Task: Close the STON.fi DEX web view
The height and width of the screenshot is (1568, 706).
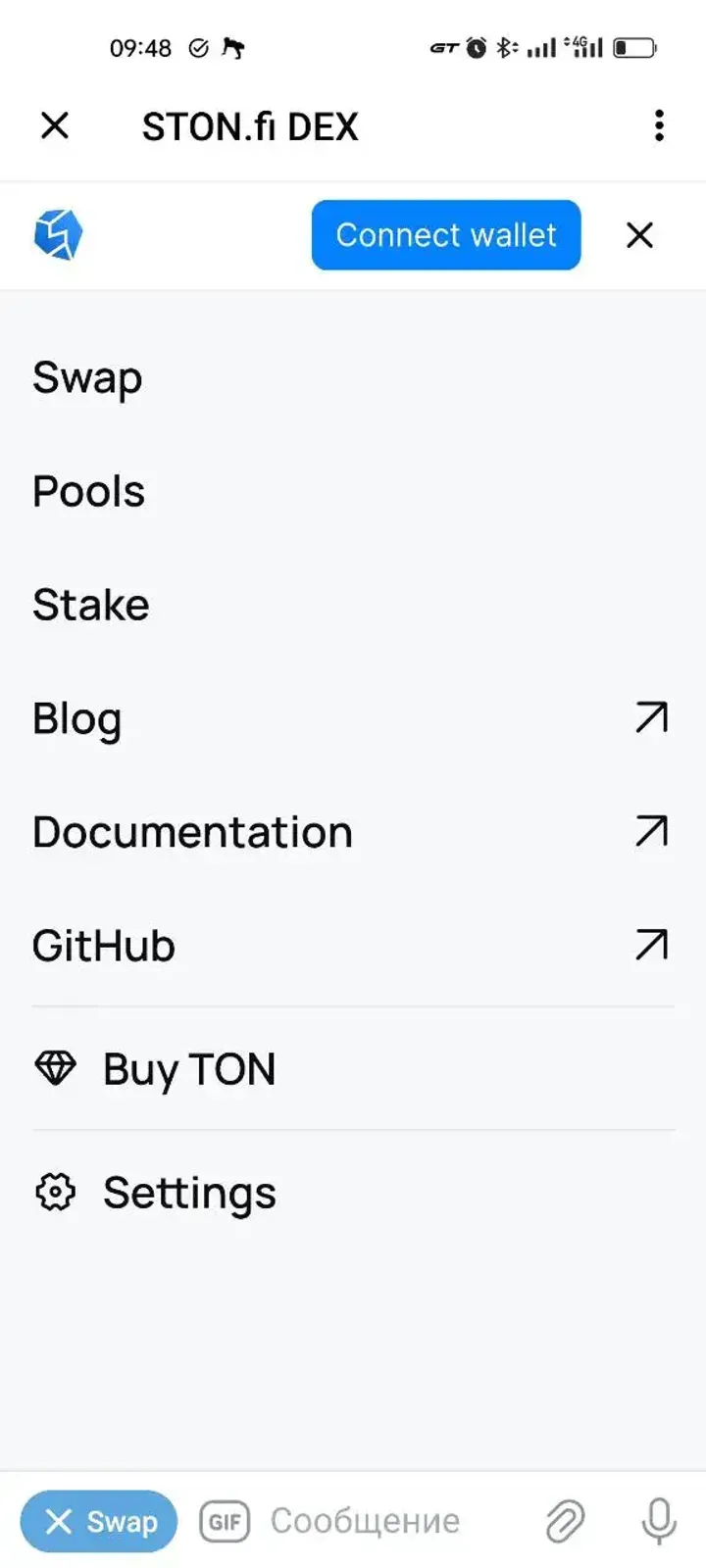Action: tap(56, 125)
